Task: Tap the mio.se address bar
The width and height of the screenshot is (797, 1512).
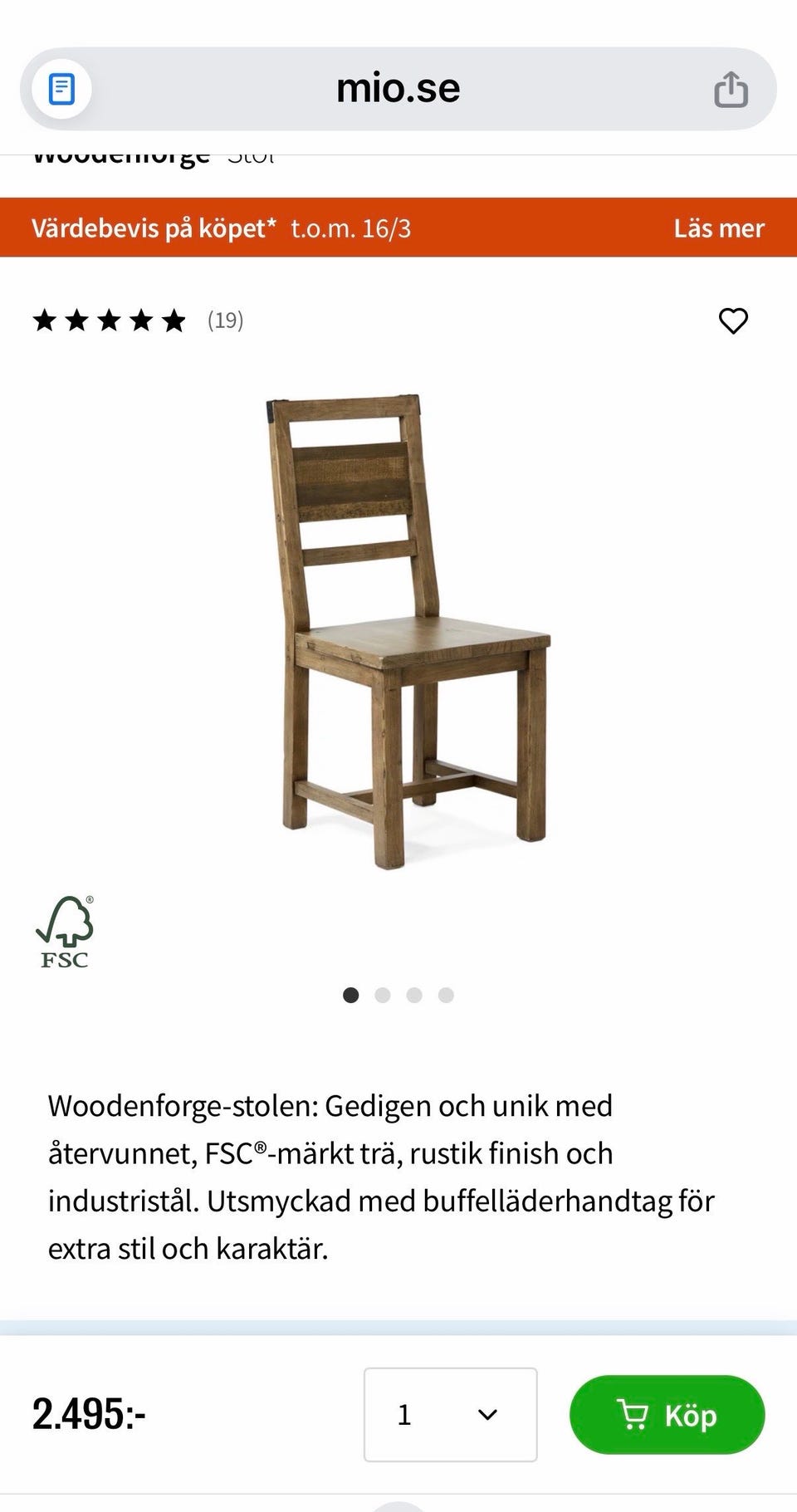Action: point(397,87)
